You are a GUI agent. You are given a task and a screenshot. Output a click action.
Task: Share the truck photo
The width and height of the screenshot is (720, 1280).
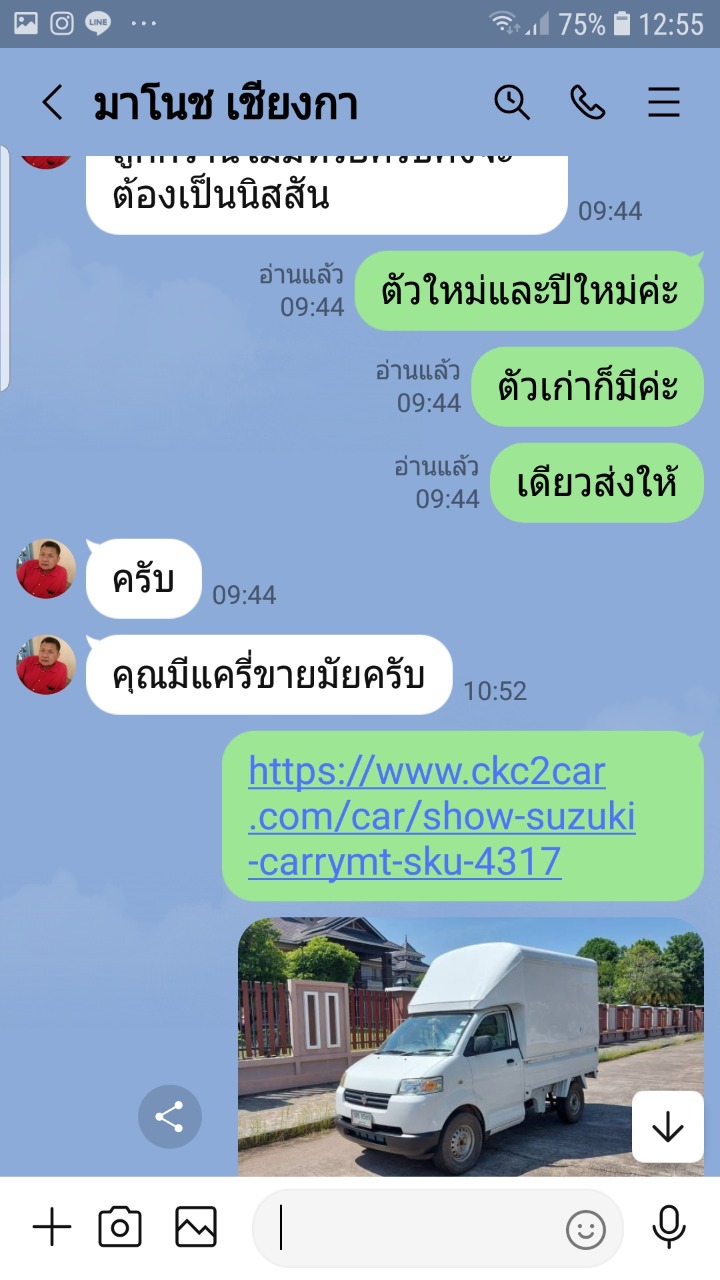coord(170,1117)
